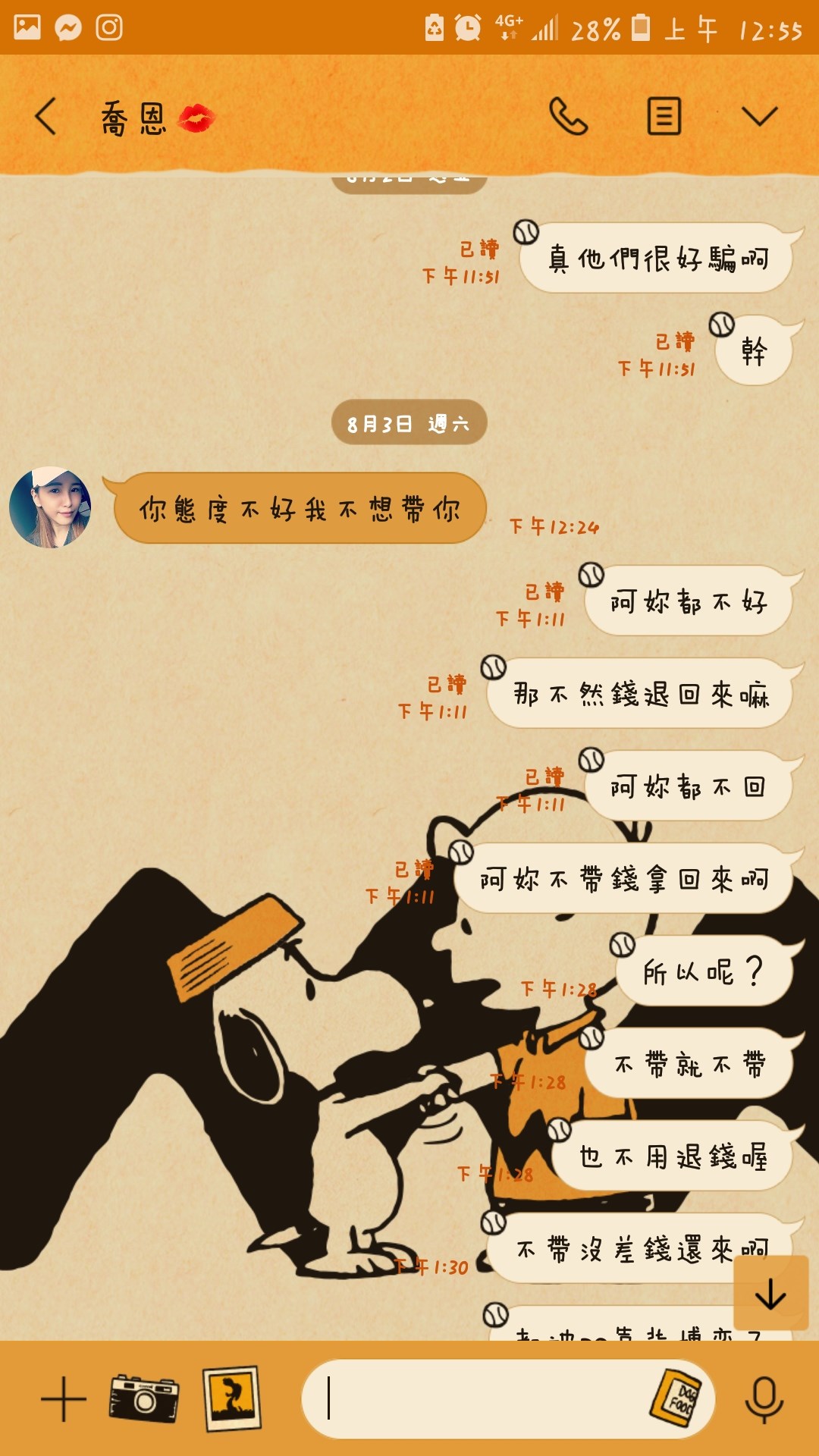Open 喬恩's profile photo
Viewport: 819px width, 1456px height.
pos(50,507)
